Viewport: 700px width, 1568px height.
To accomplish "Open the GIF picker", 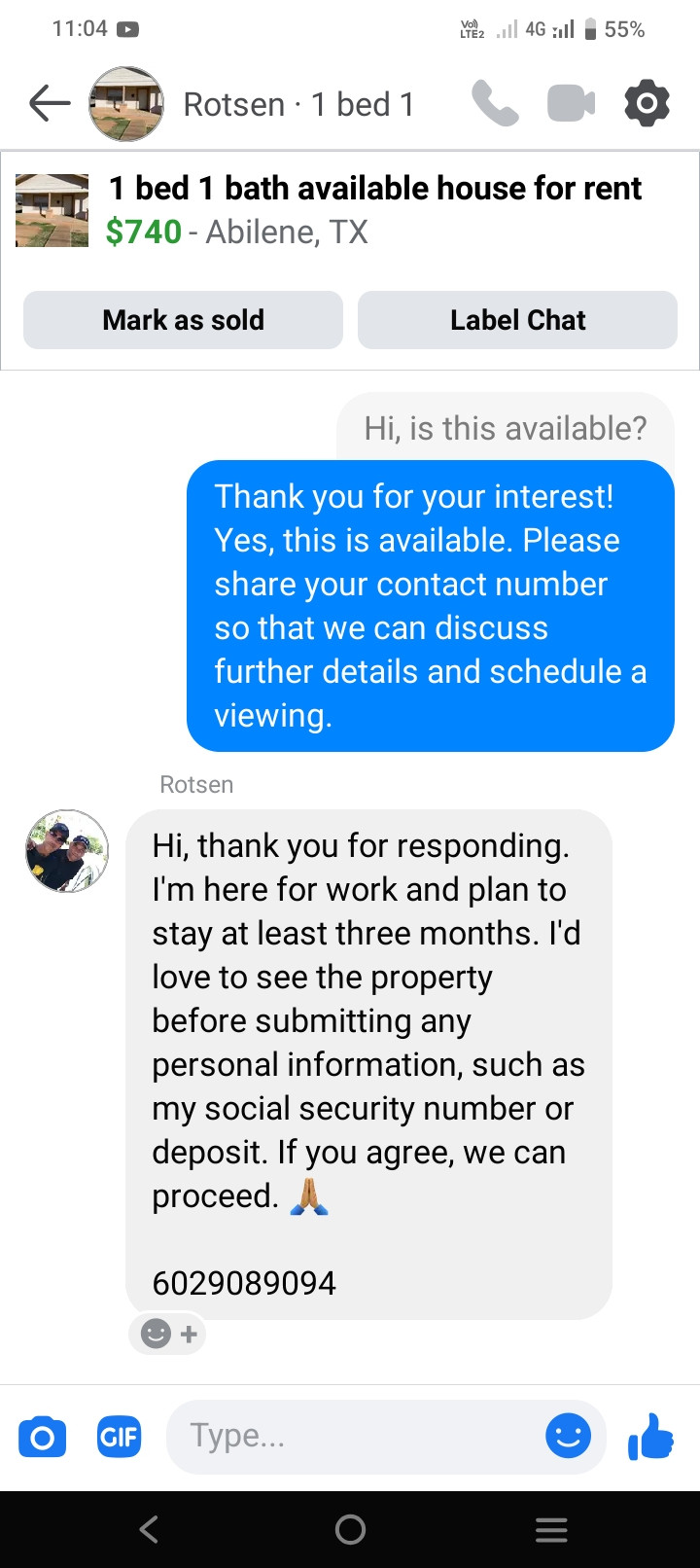I will (119, 1437).
